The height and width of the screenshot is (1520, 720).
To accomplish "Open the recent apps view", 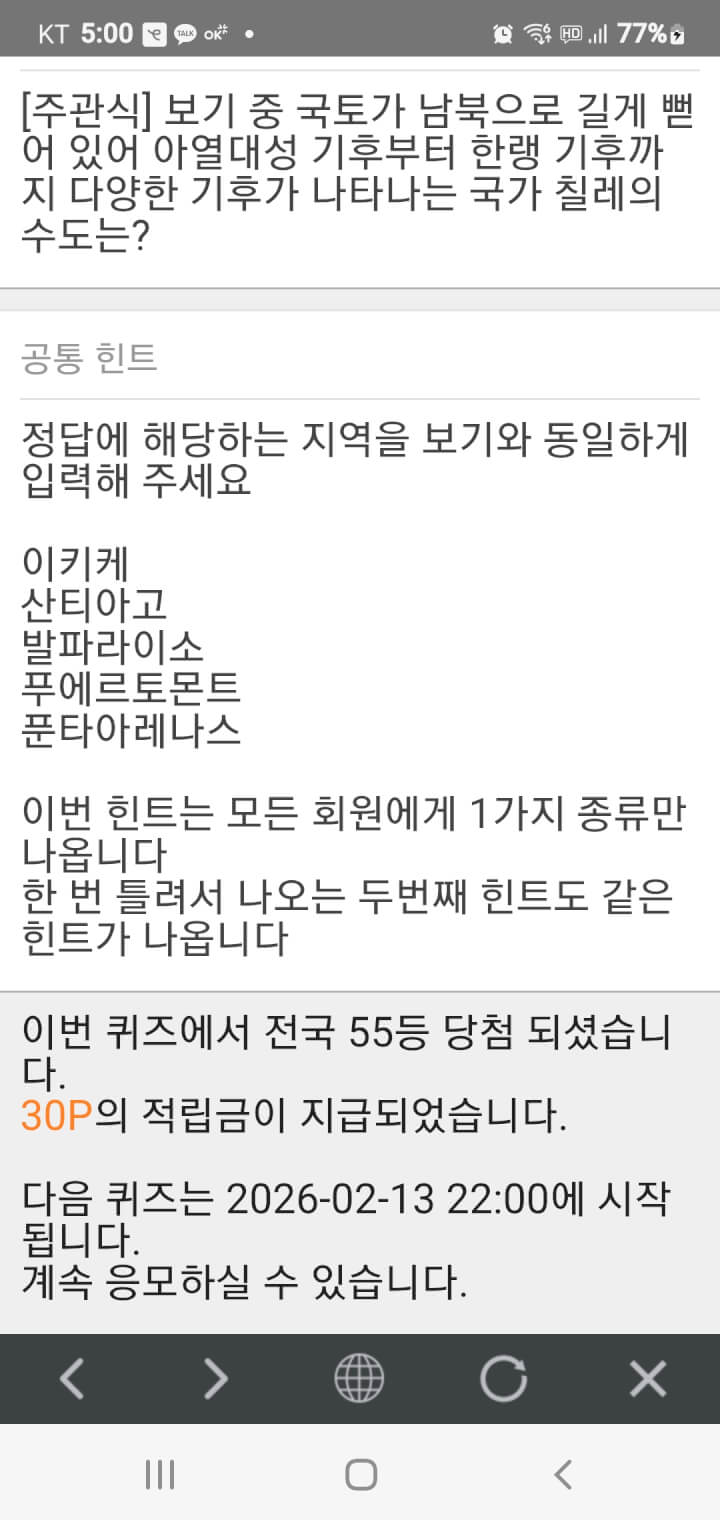I will [x=160, y=1474].
